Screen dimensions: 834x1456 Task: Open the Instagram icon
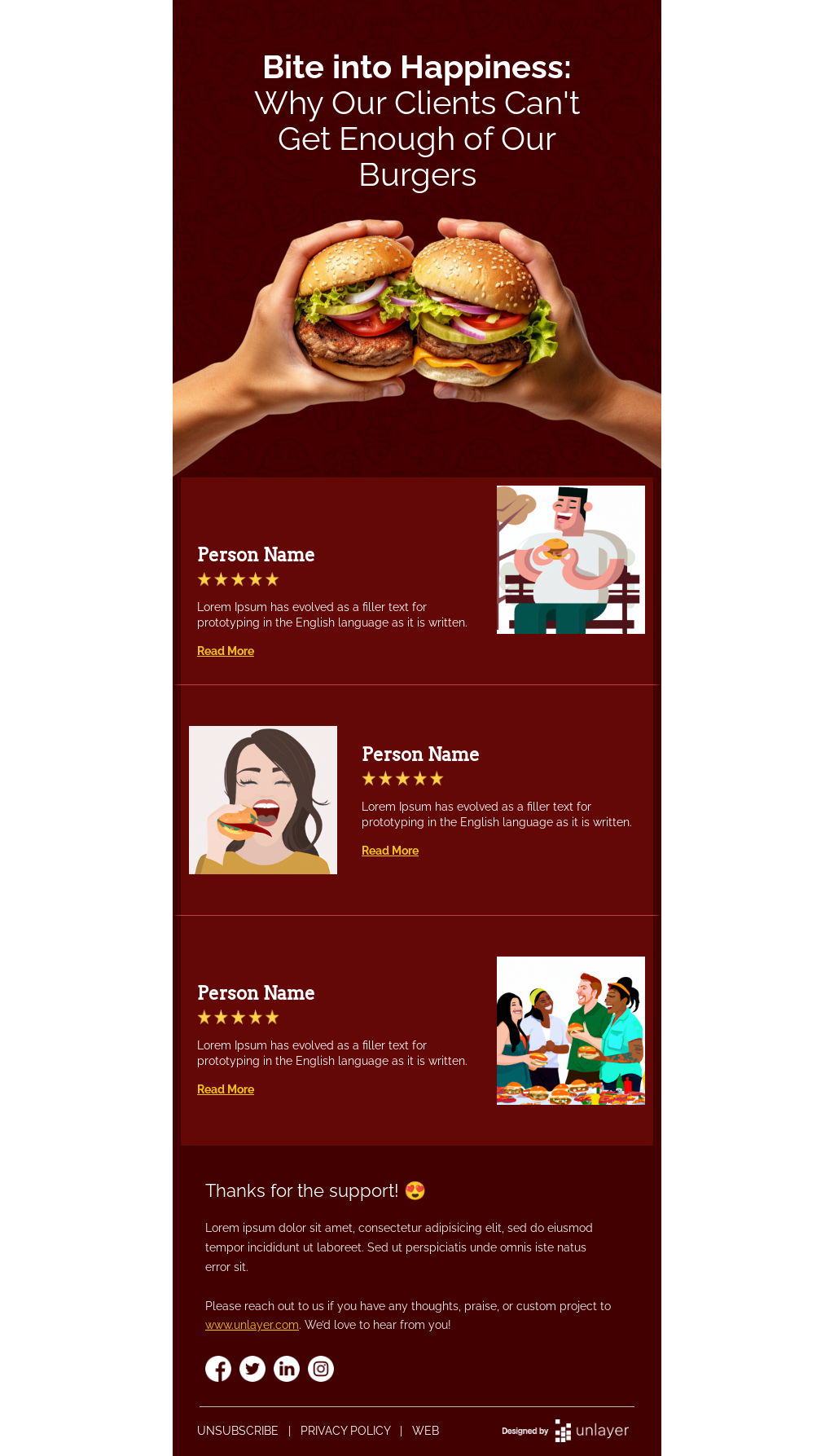click(321, 1369)
